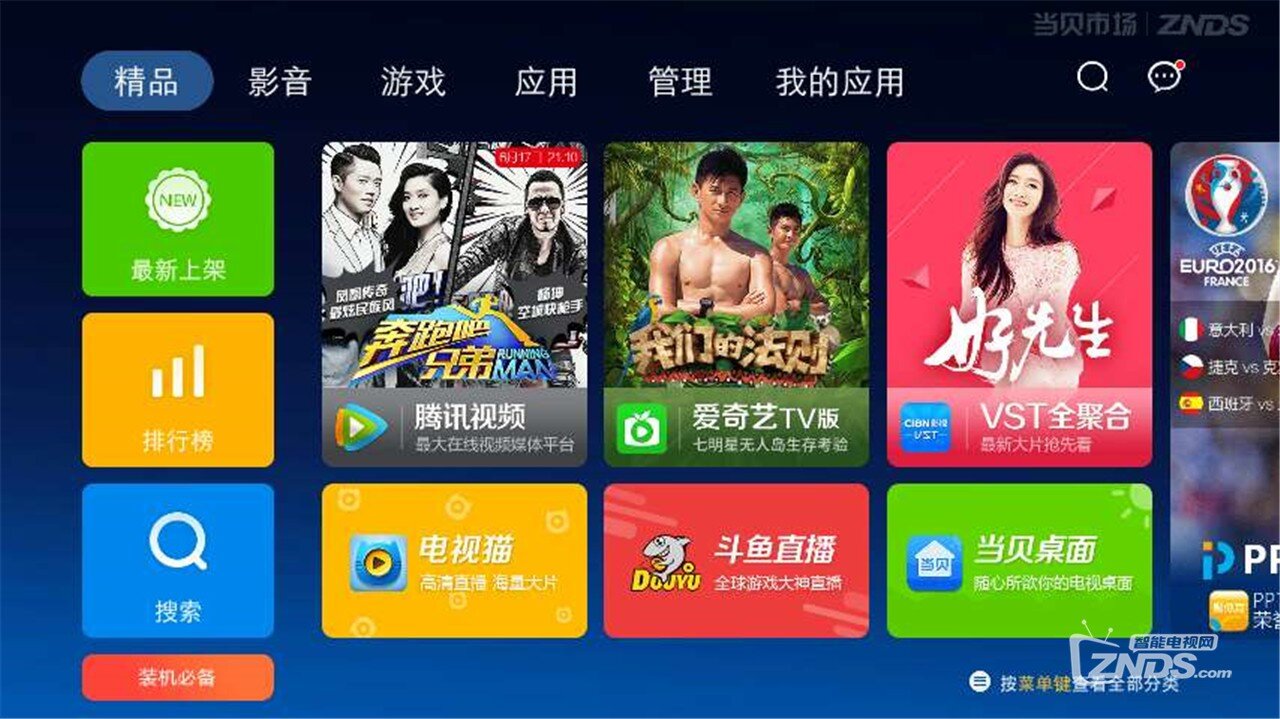Open the 腾讯视频 app card
The width and height of the screenshot is (1280, 719).
point(454,304)
